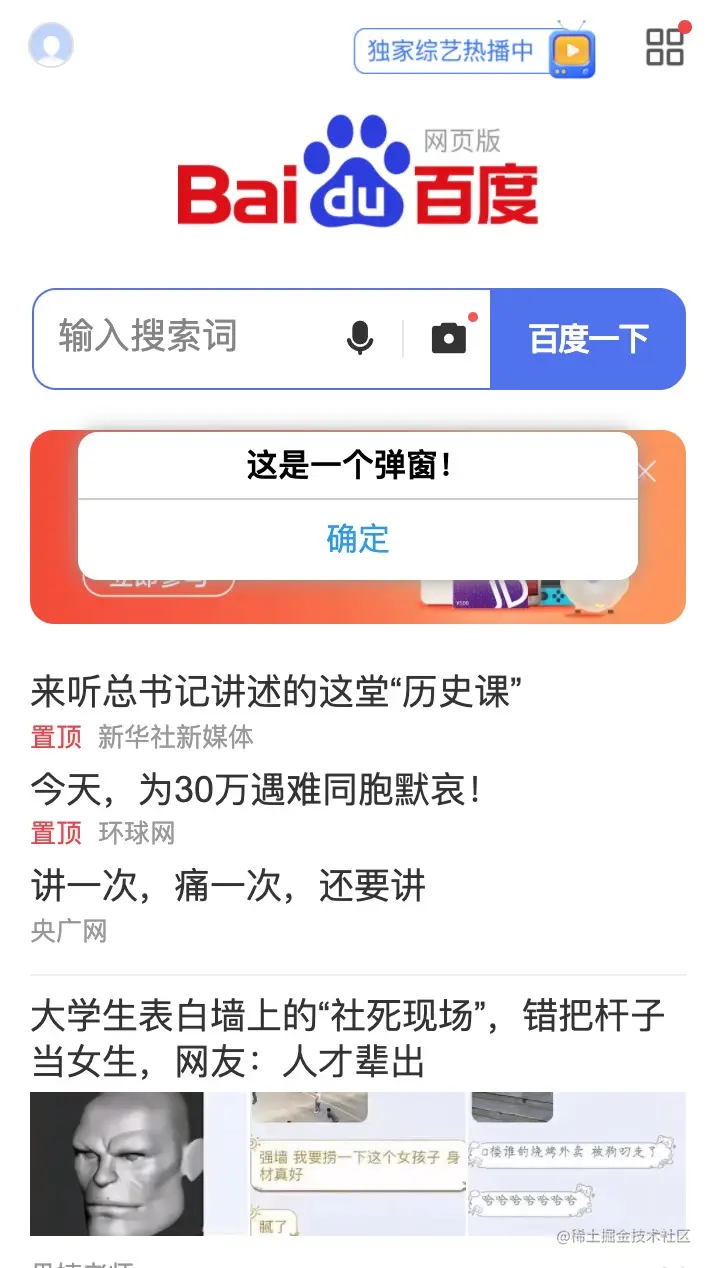This screenshot has width=714, height=1268.
Task: Open news 讲一次,痛一次,还要讲
Action: (228, 886)
